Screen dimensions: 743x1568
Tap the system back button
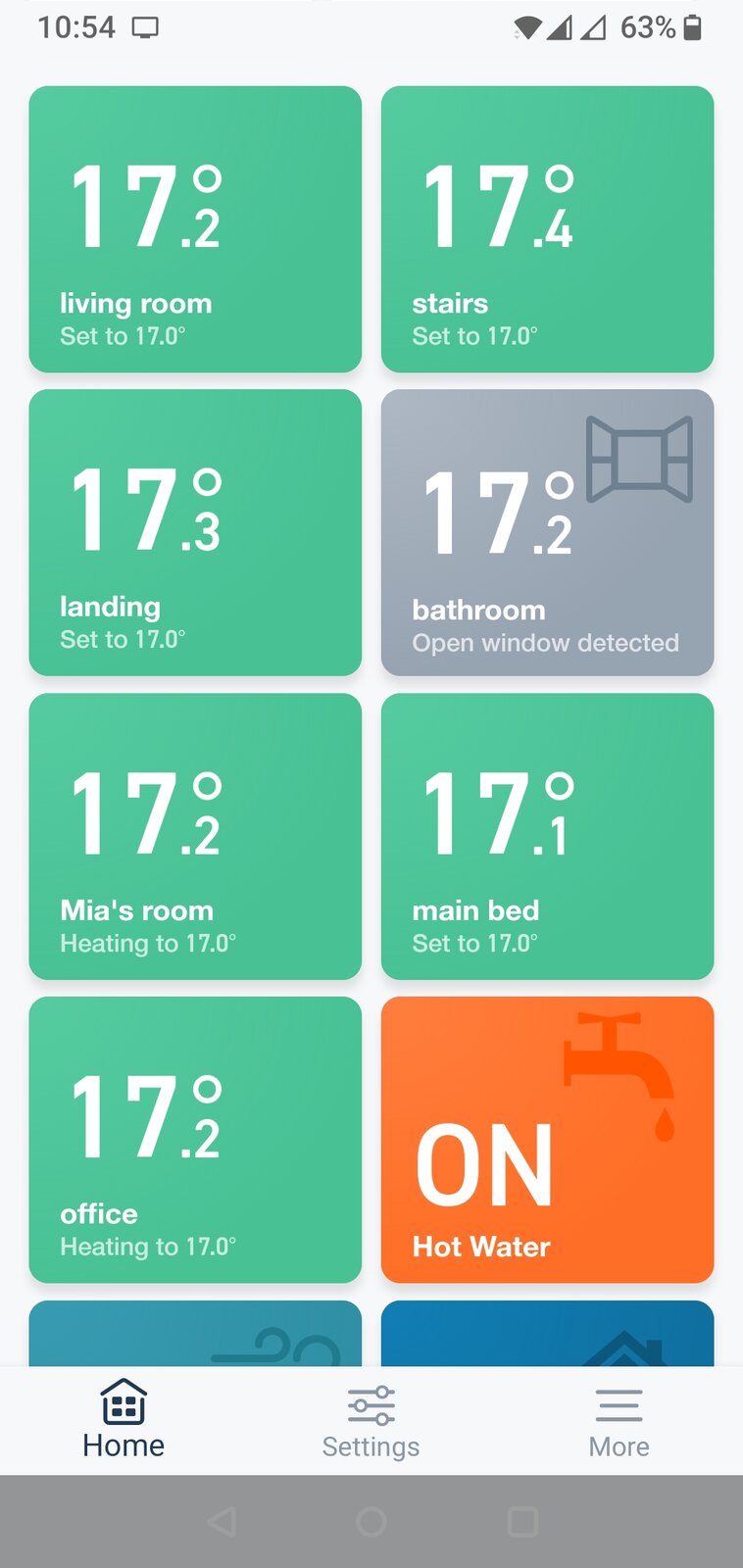coord(222,1522)
